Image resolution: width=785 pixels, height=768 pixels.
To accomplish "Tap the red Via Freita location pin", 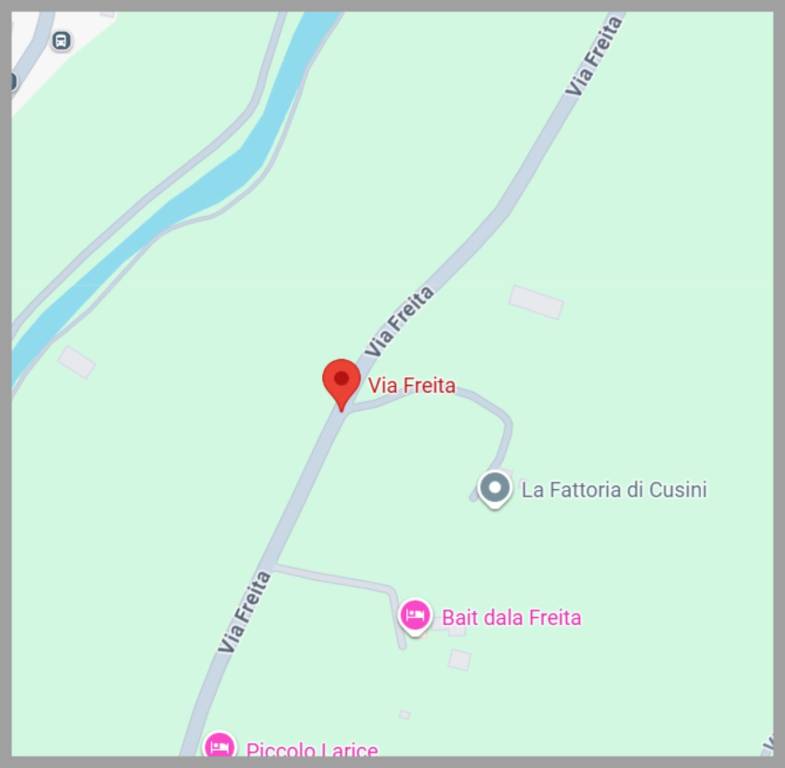I will pos(341,382).
